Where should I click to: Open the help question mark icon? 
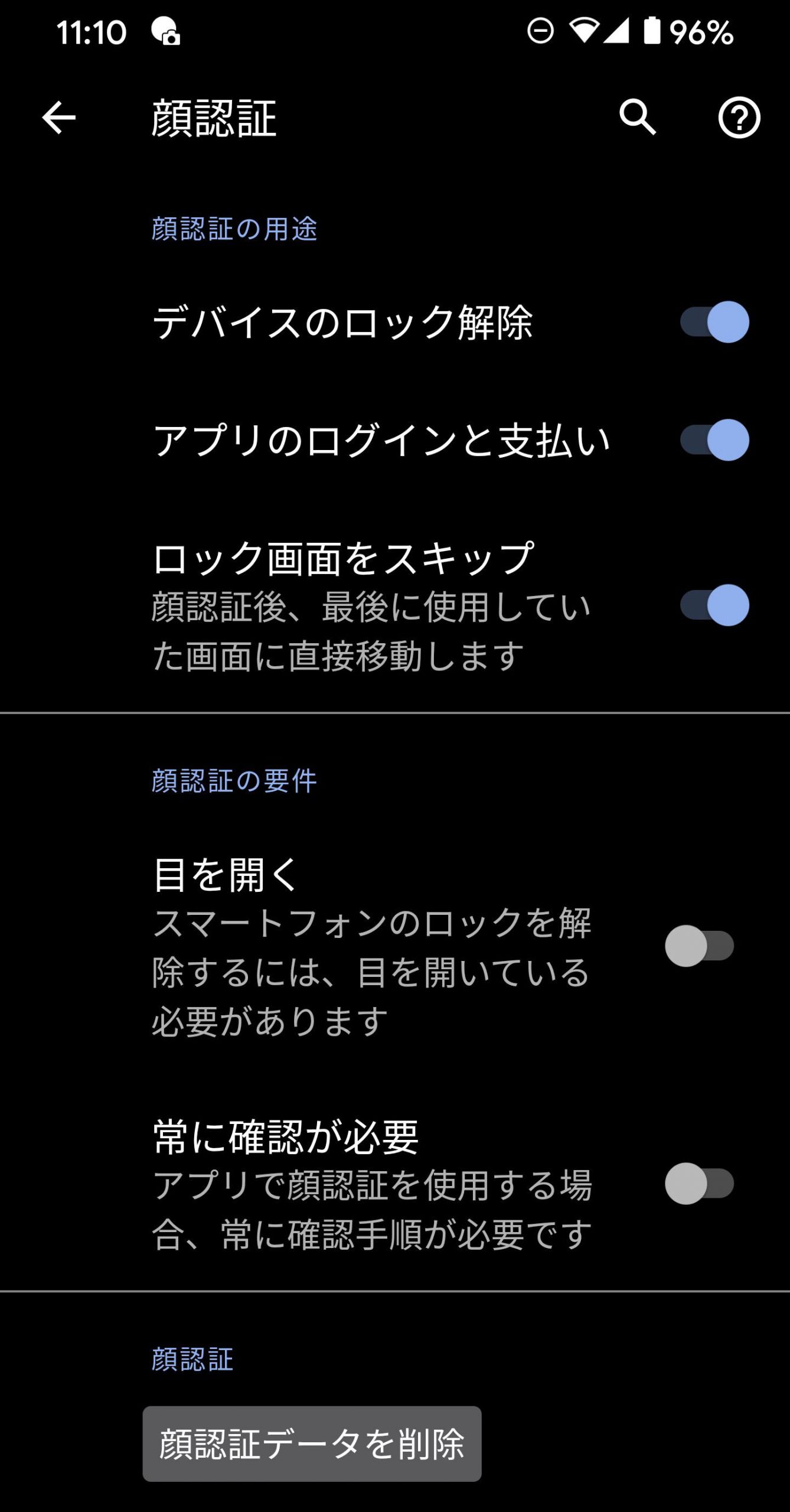coord(739,118)
